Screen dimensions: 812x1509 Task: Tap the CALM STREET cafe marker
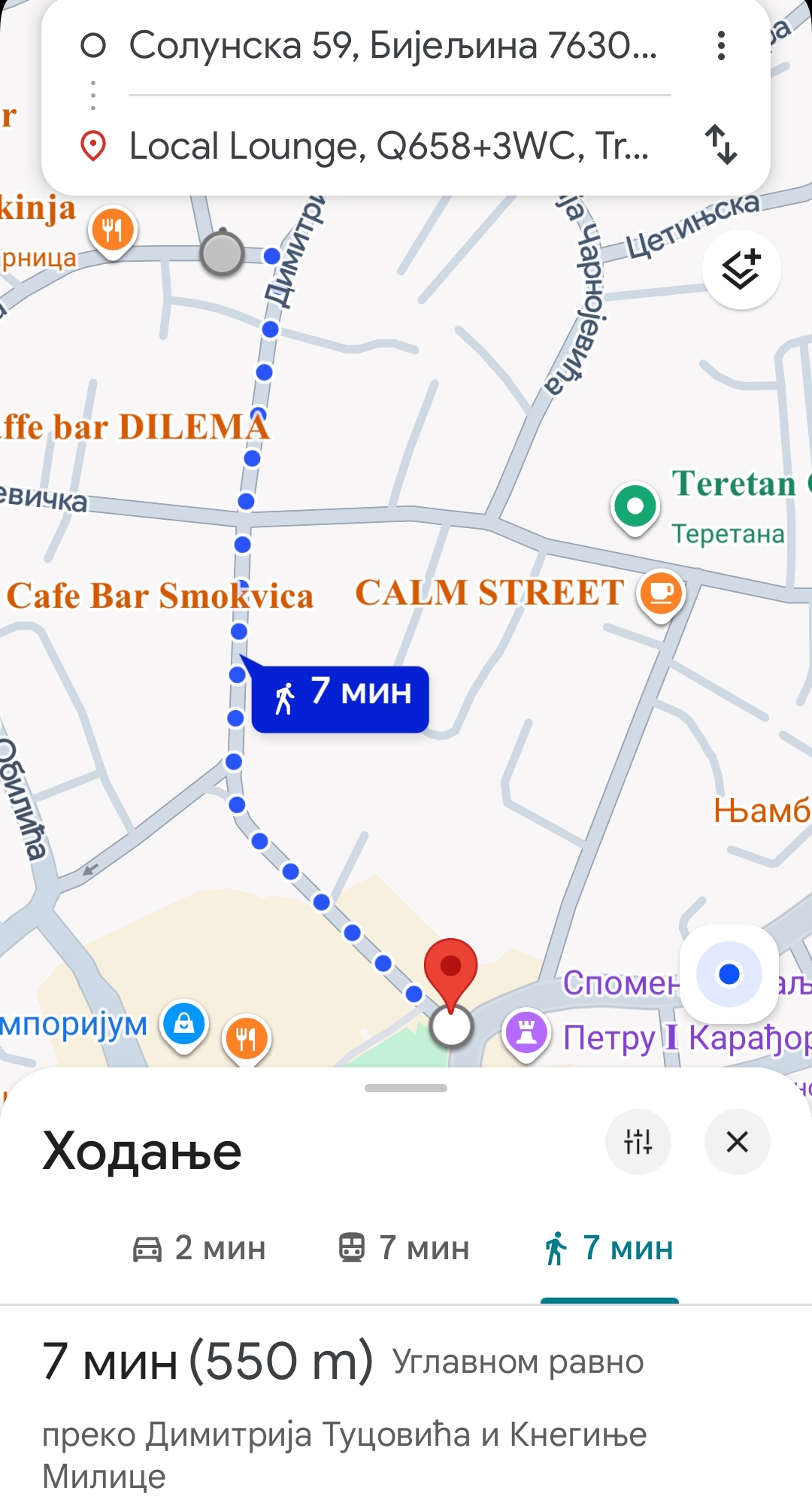pos(661,594)
